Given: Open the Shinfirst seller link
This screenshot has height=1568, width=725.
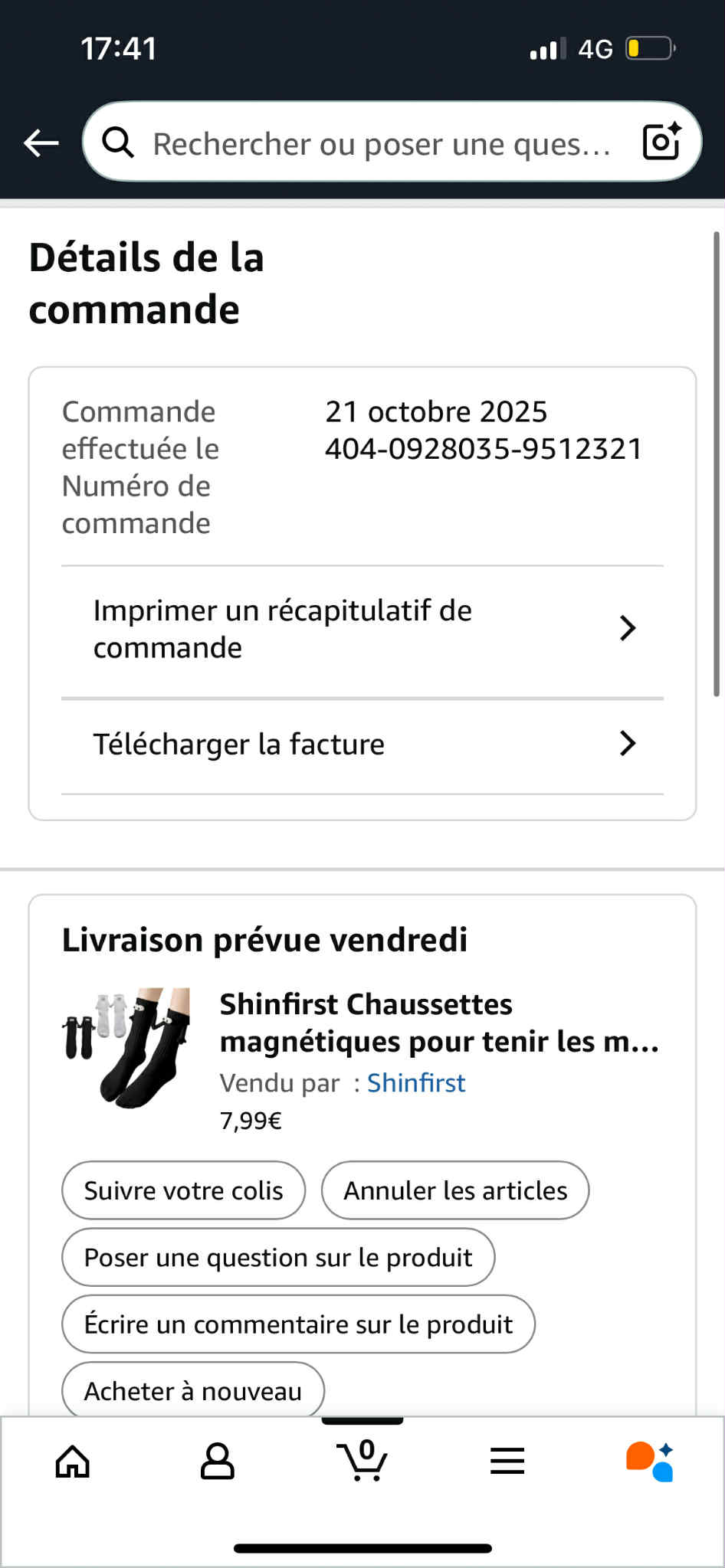Looking at the screenshot, I should (x=416, y=1082).
